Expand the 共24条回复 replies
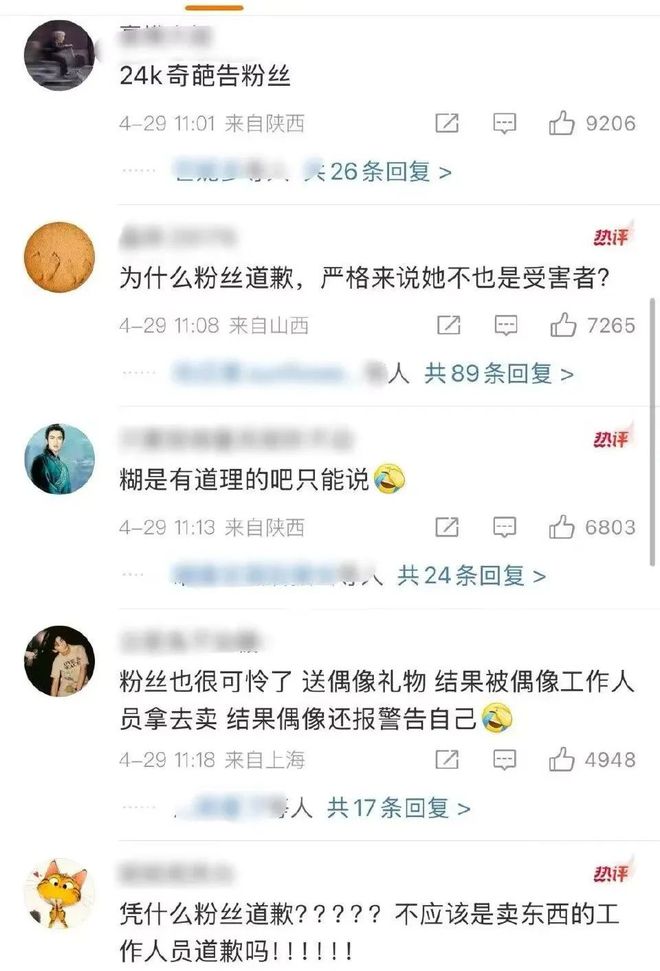Image resolution: width=660 pixels, height=971 pixels. 472,576
